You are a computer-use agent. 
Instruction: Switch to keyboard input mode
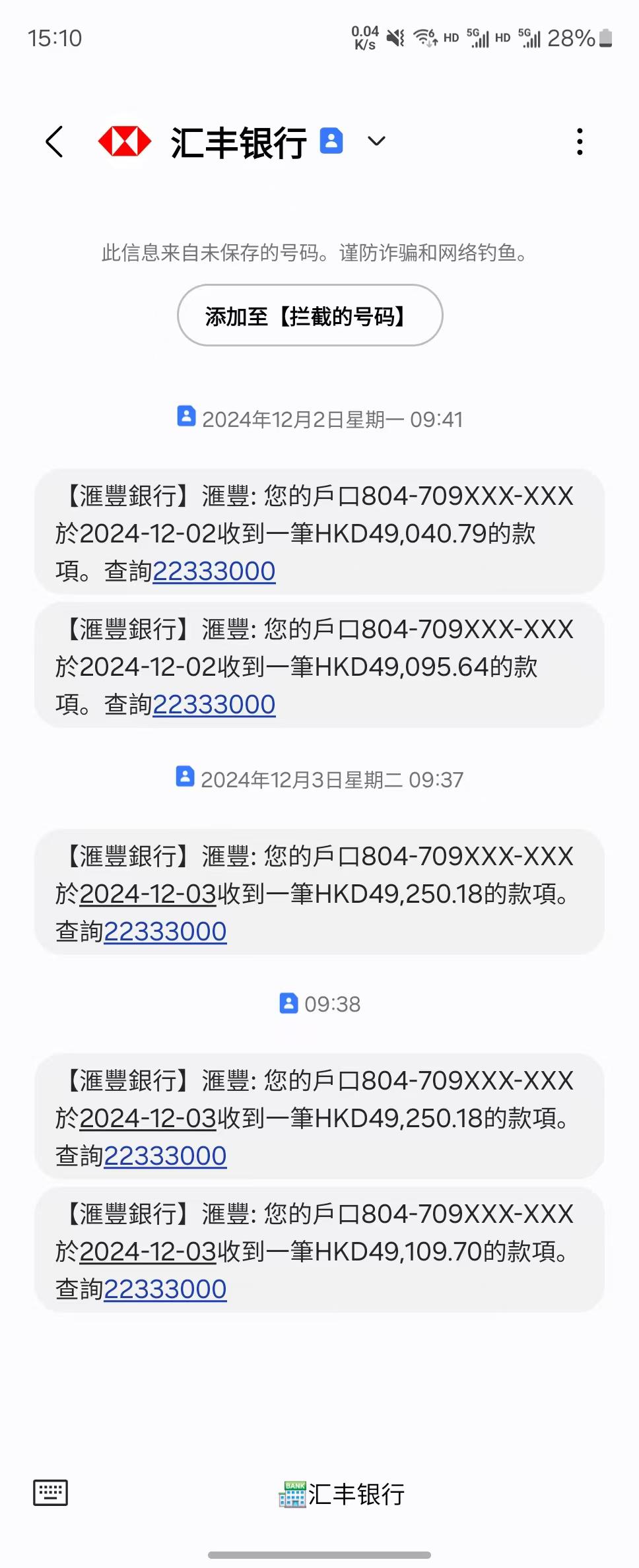[x=51, y=1493]
